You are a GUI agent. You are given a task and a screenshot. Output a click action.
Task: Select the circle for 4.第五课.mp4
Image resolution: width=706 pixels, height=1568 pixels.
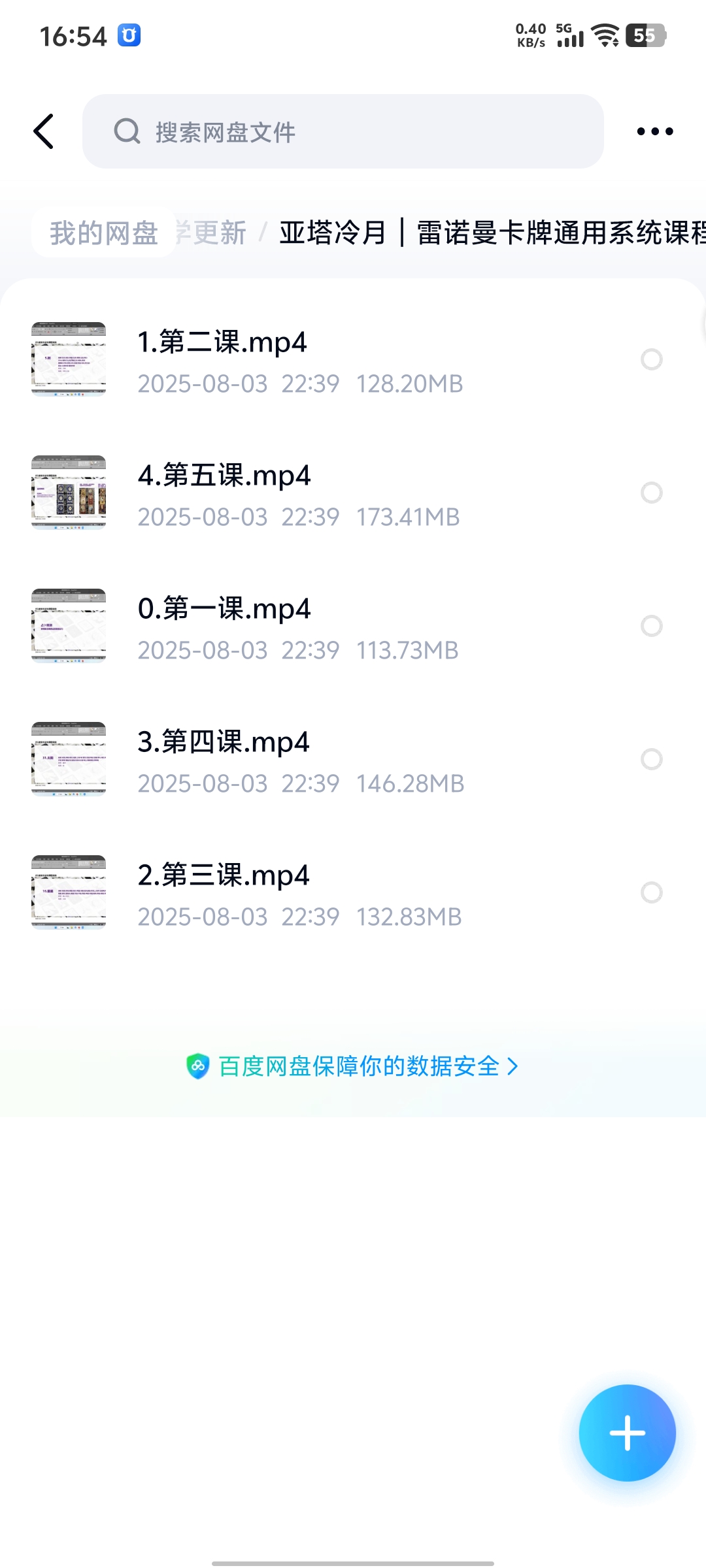coord(652,493)
